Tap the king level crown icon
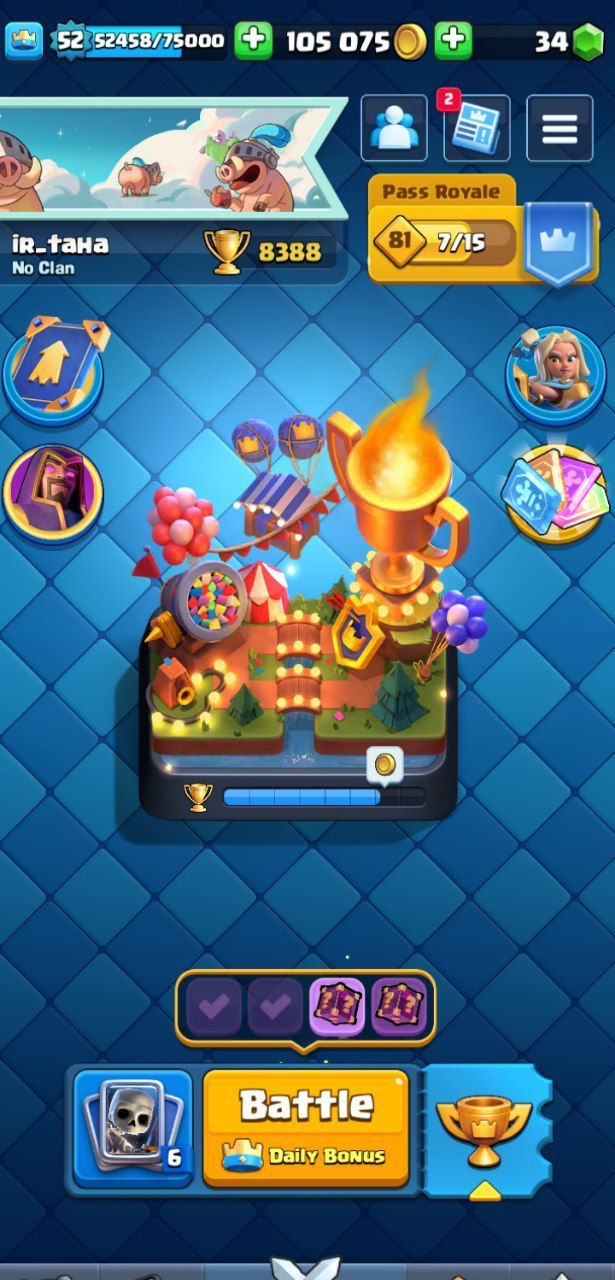Screen dimensions: 615x1280 tap(24, 41)
